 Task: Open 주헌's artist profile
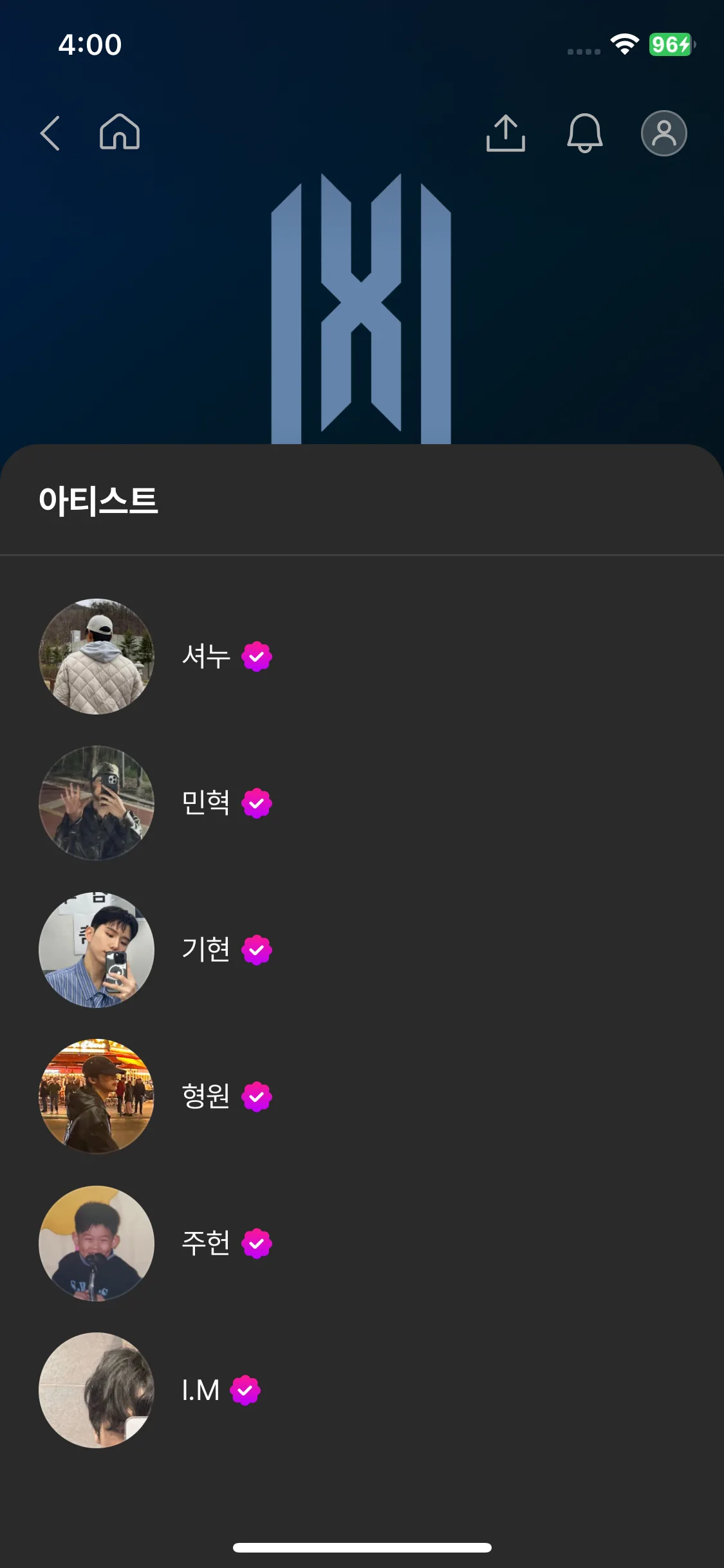(205, 1243)
